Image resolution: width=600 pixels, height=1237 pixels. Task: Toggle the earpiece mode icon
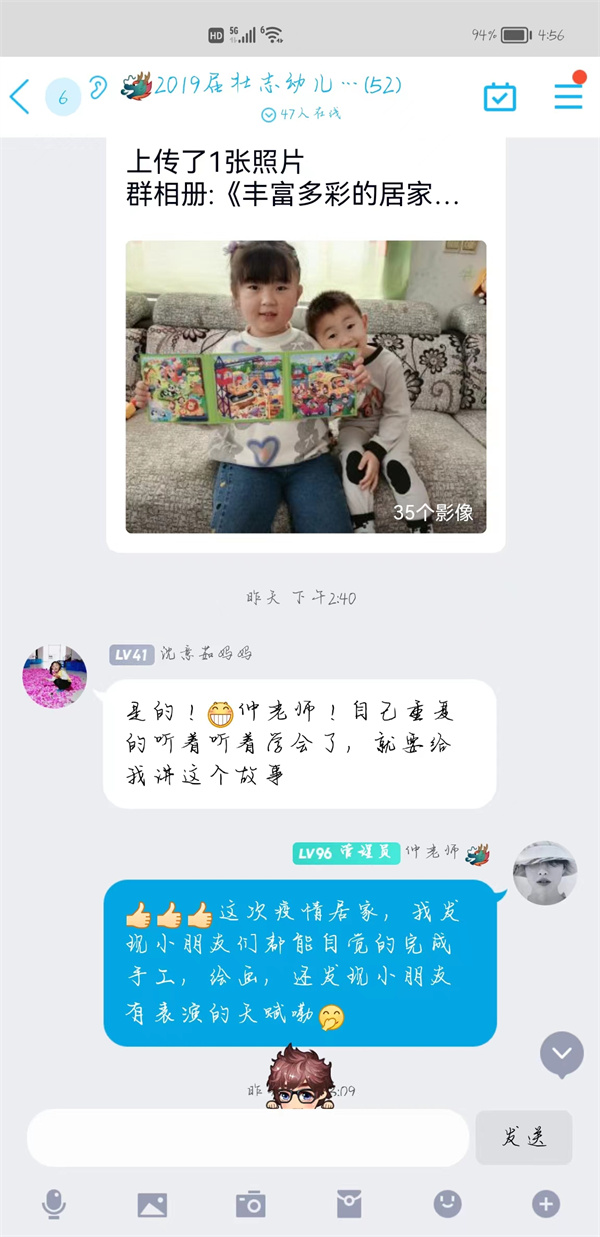97,88
